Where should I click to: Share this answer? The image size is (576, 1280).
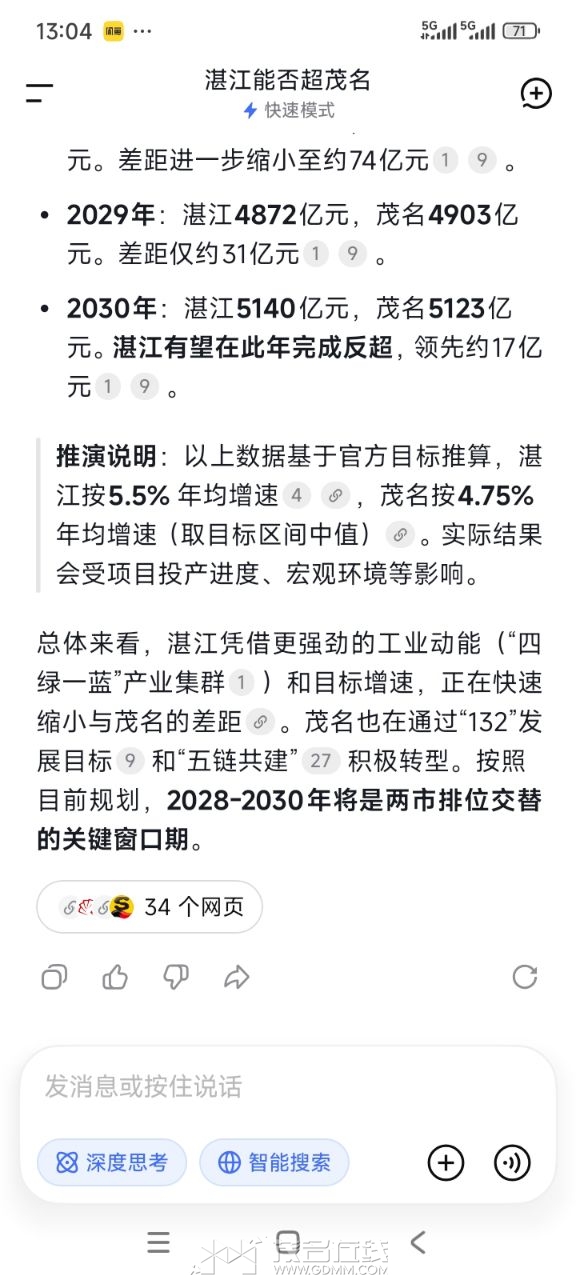point(237,977)
